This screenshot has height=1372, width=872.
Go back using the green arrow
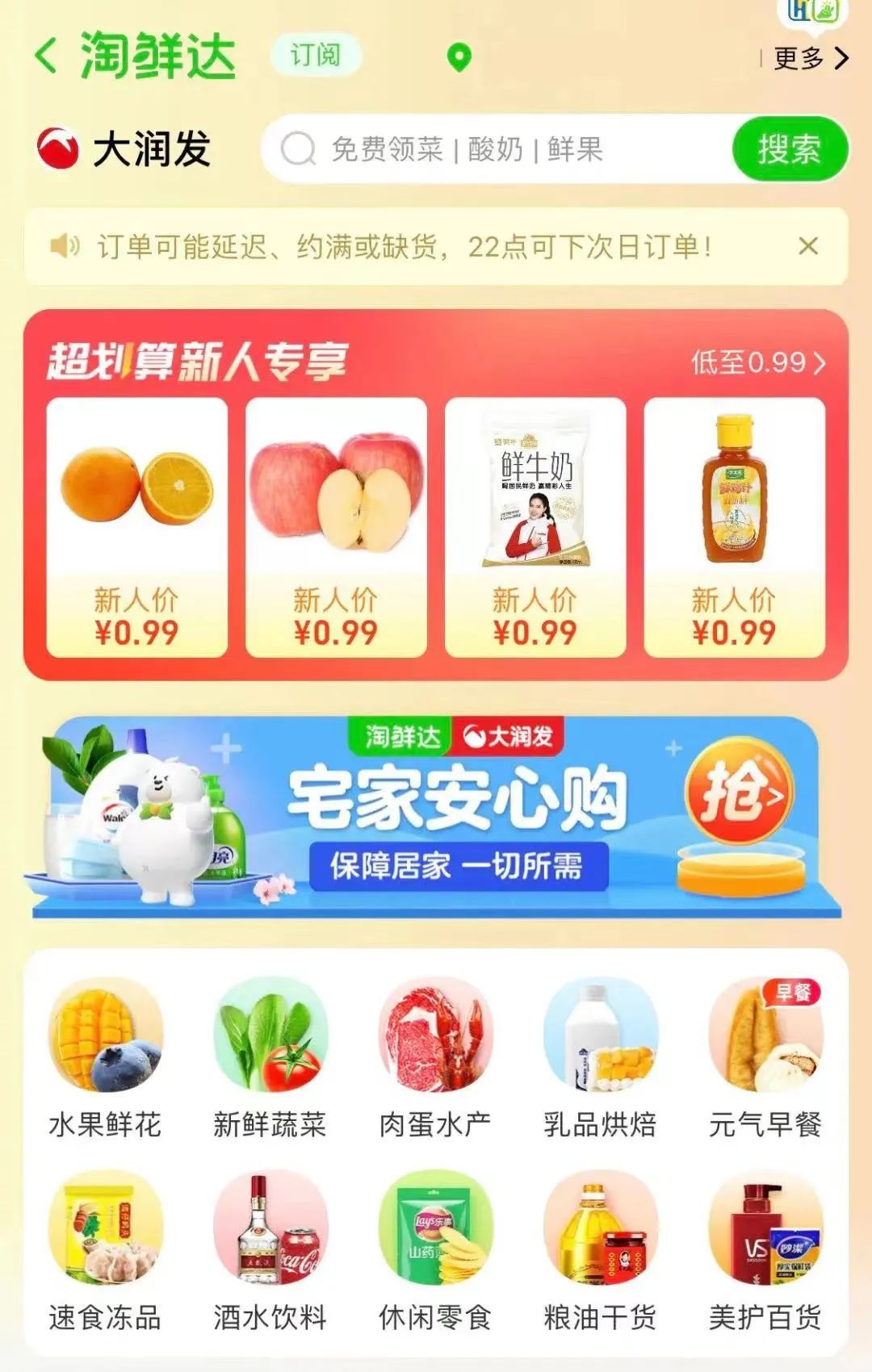tap(47, 56)
